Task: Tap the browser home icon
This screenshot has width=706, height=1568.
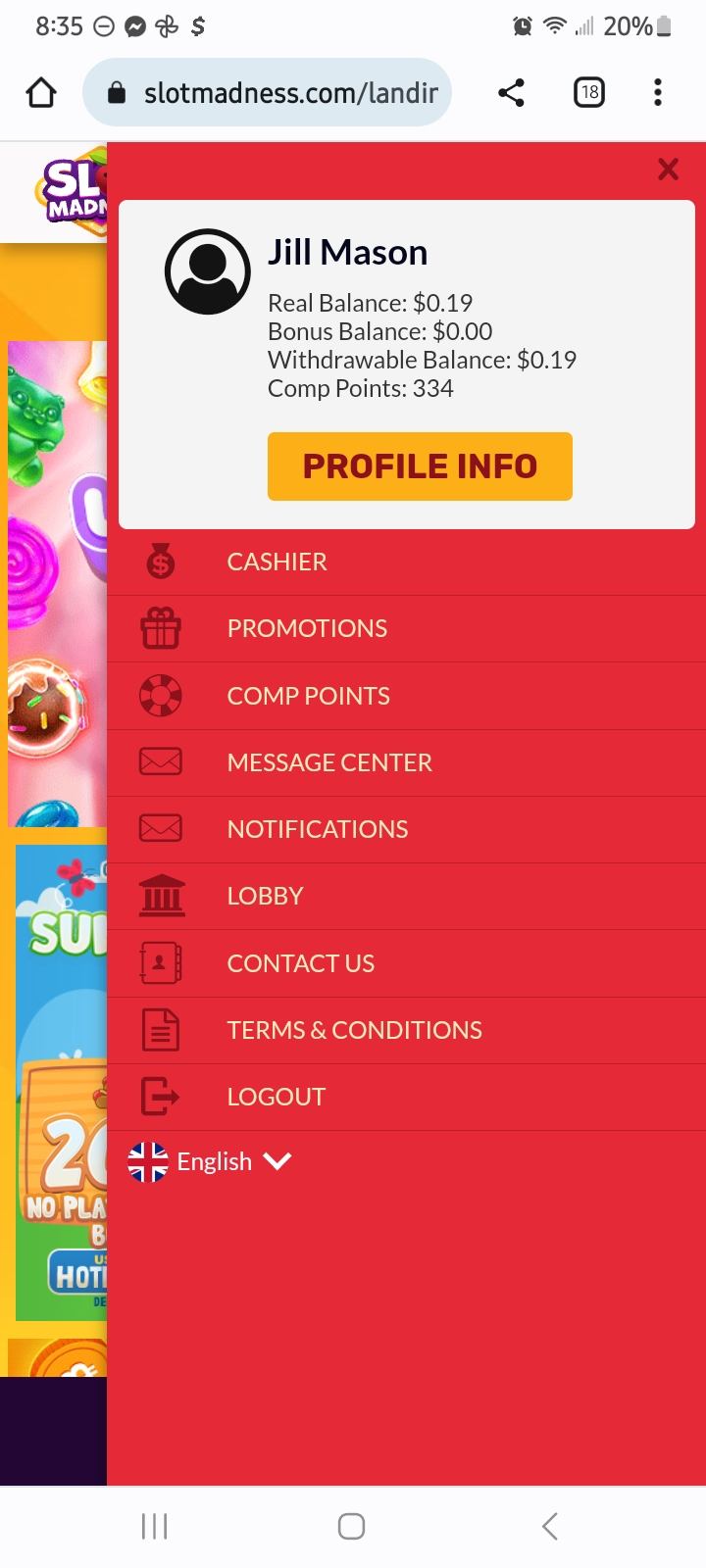Action: [41, 93]
